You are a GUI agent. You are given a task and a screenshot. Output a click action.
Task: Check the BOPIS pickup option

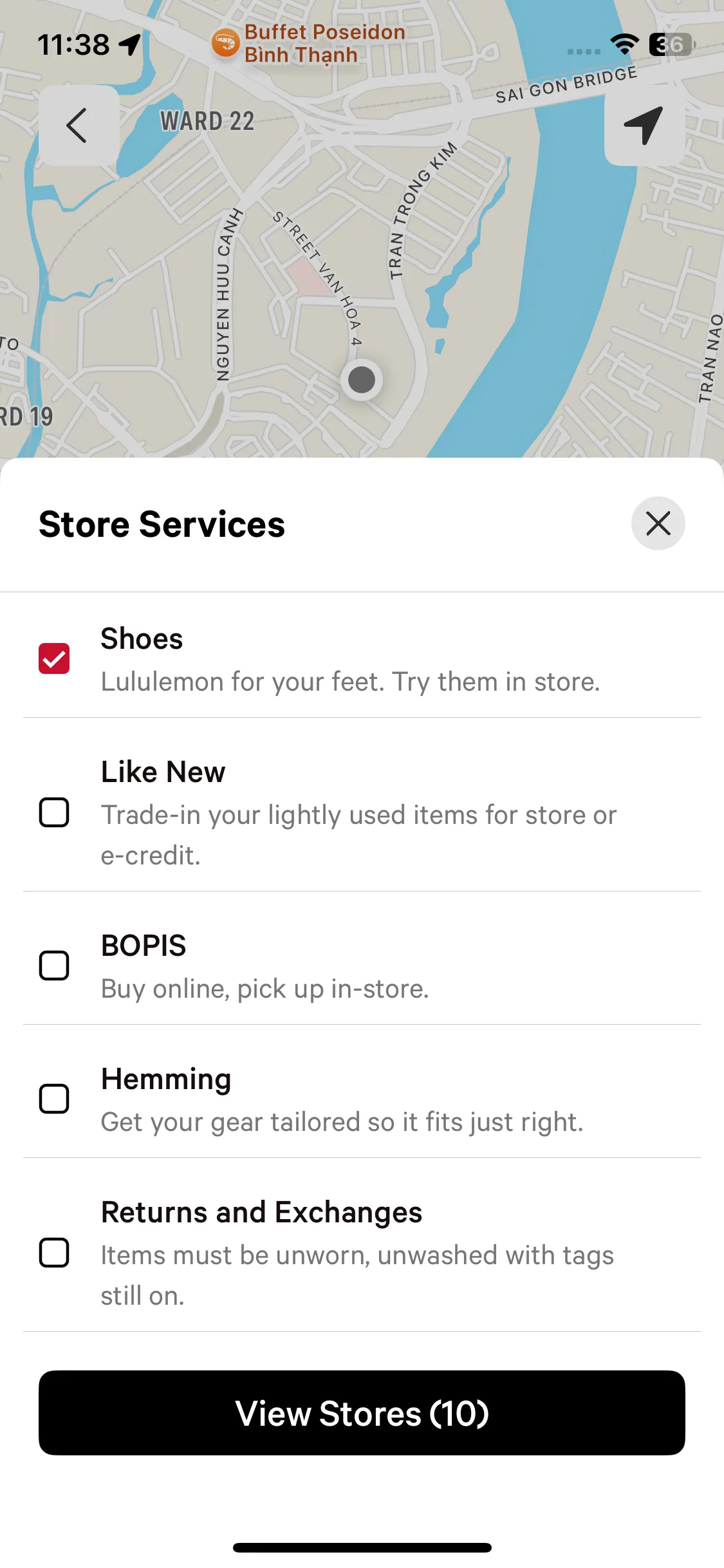pos(54,966)
